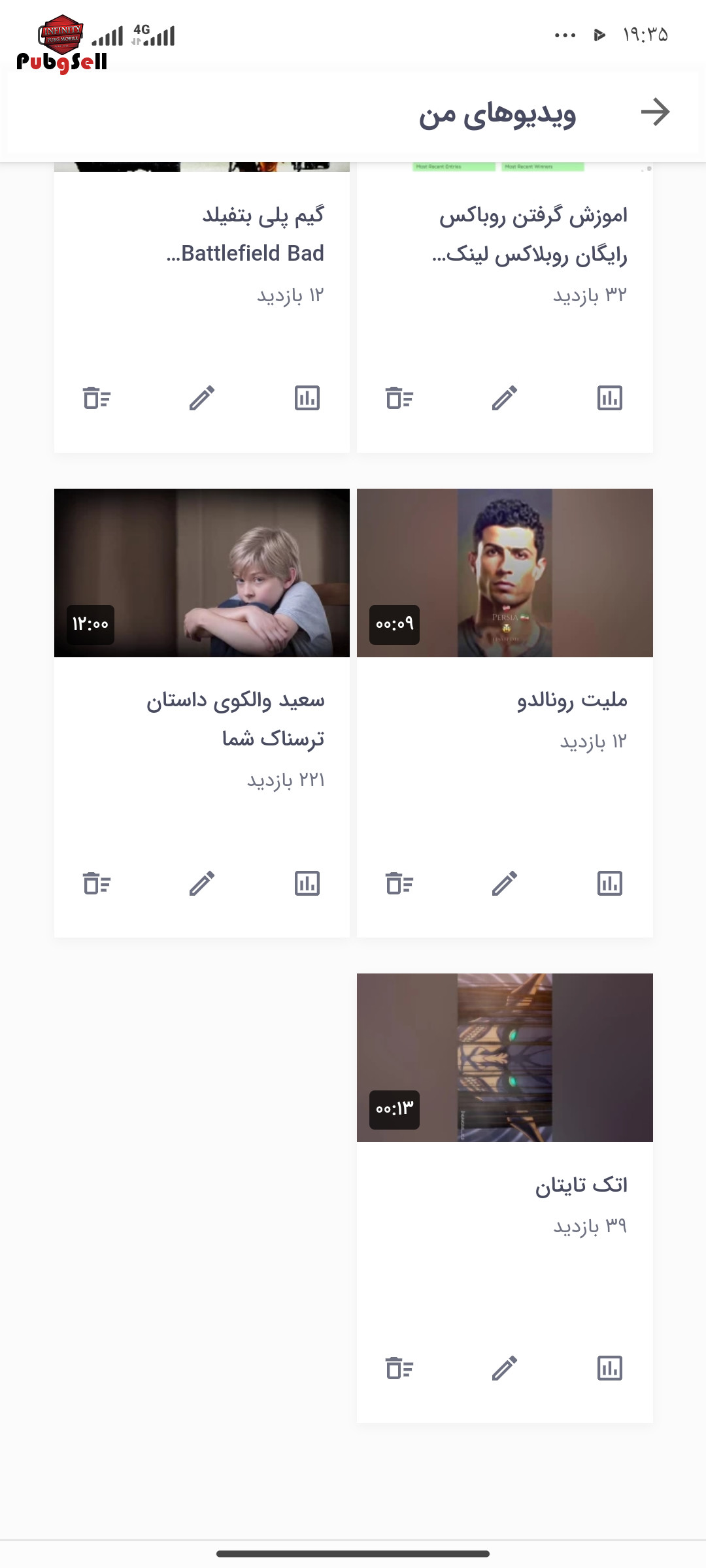Edit the Attack on Titan video

point(505,1368)
